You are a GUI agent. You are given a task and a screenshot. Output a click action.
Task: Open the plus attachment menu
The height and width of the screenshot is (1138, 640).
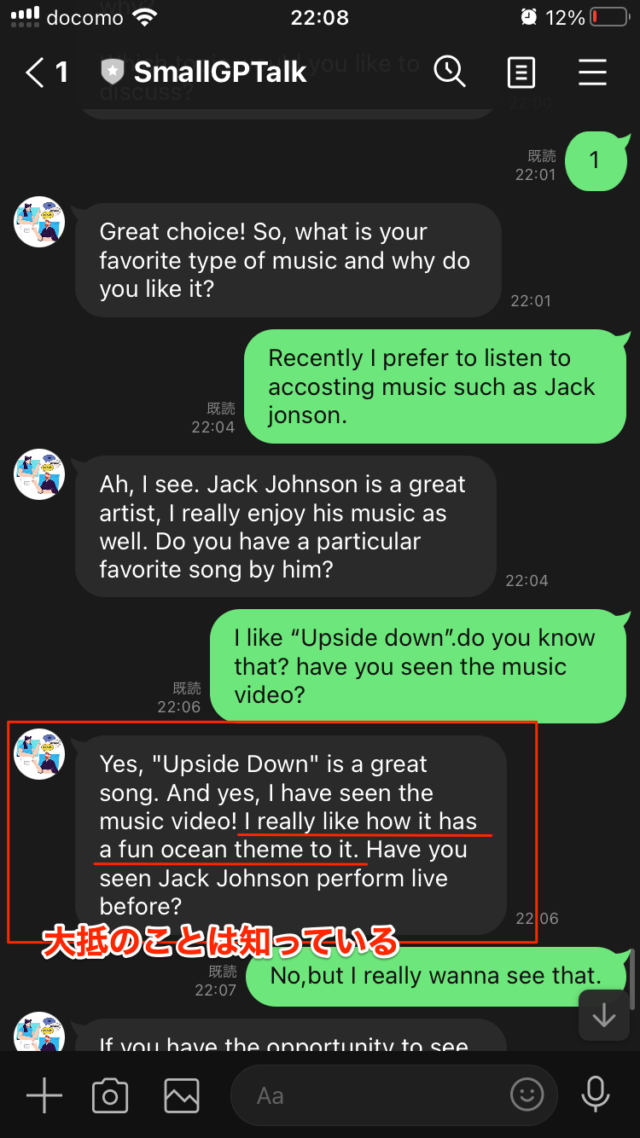43,1096
